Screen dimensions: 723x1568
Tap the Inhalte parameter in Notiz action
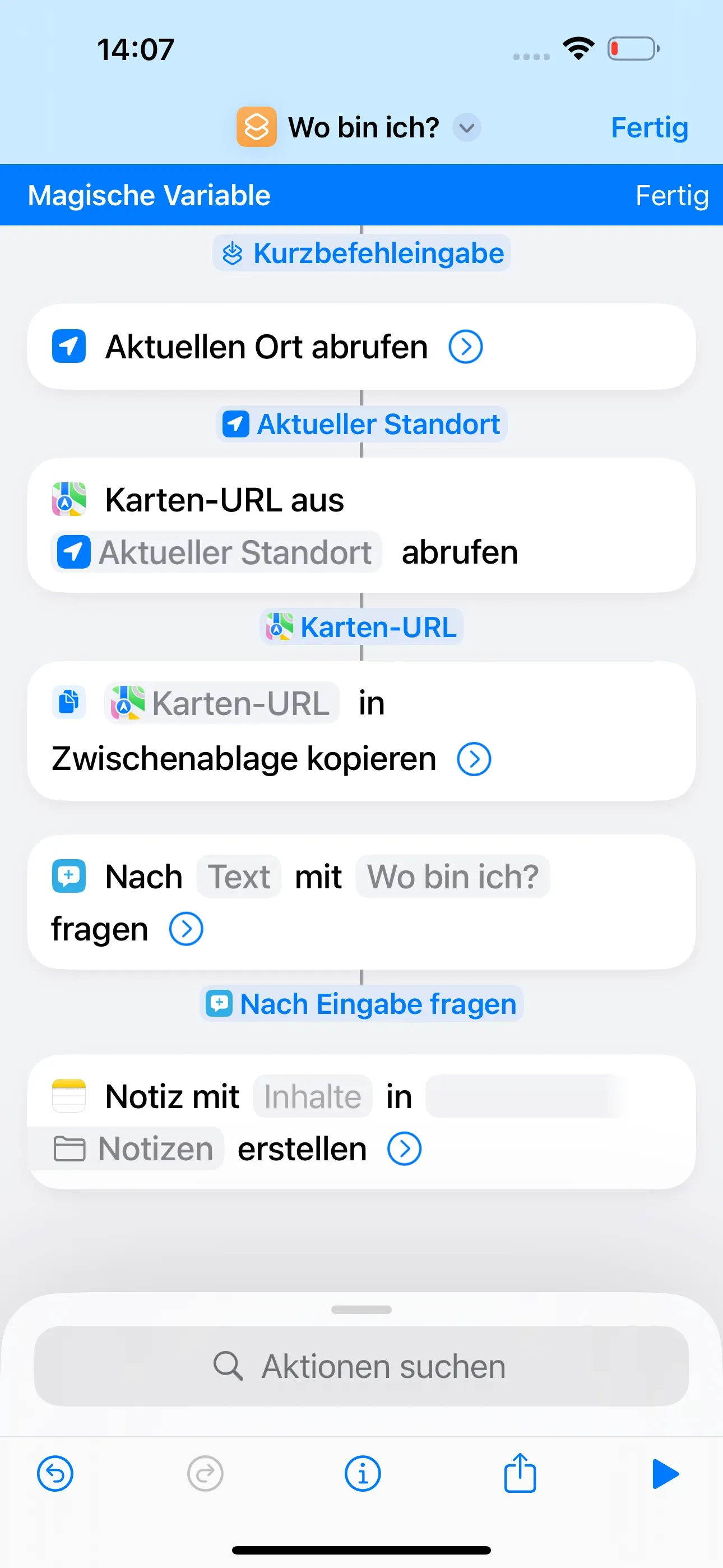click(312, 1096)
